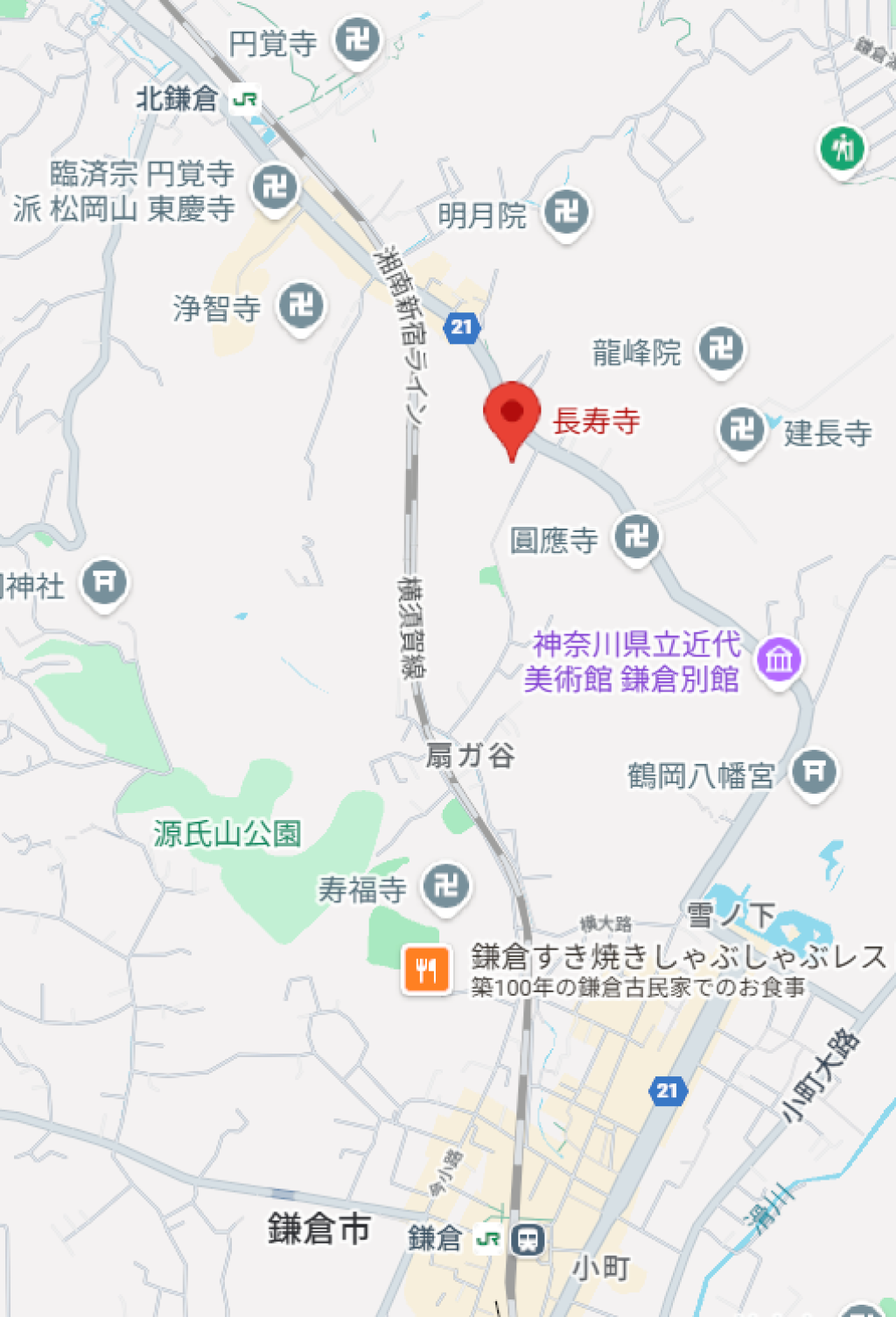Select the 北鎌倉 JR station marker
Screen dimensions: 896x1317
click(246, 99)
